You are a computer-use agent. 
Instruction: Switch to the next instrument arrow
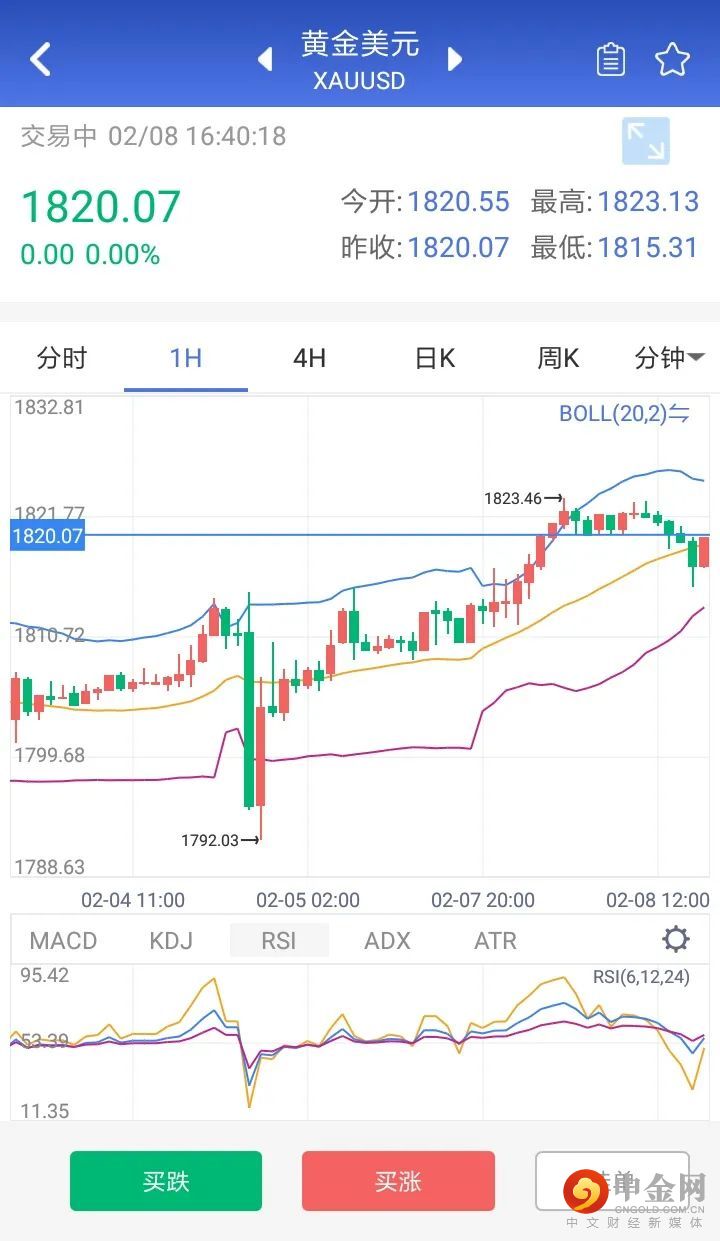coord(455,59)
